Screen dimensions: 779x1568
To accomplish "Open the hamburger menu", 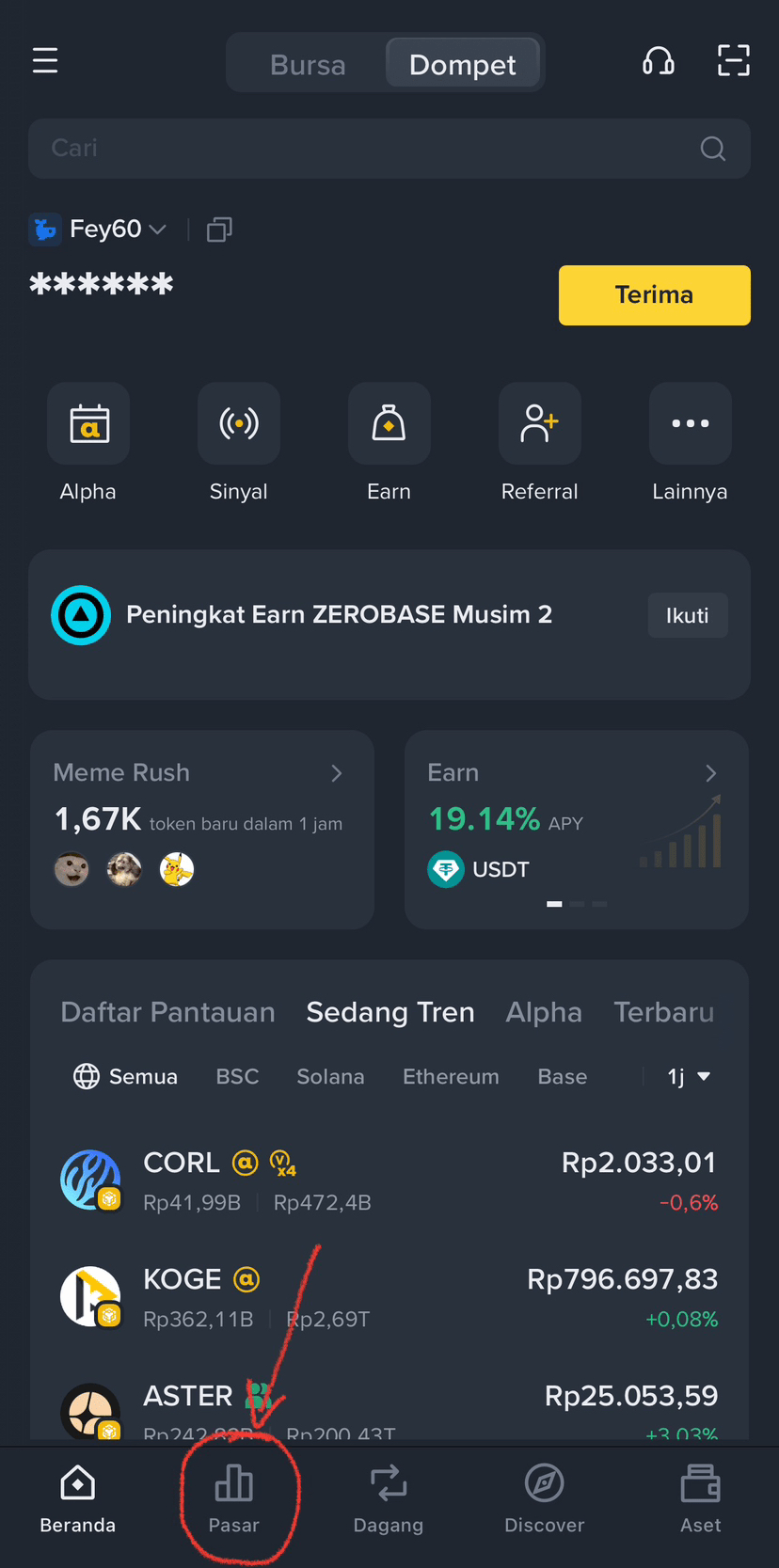I will click(45, 61).
